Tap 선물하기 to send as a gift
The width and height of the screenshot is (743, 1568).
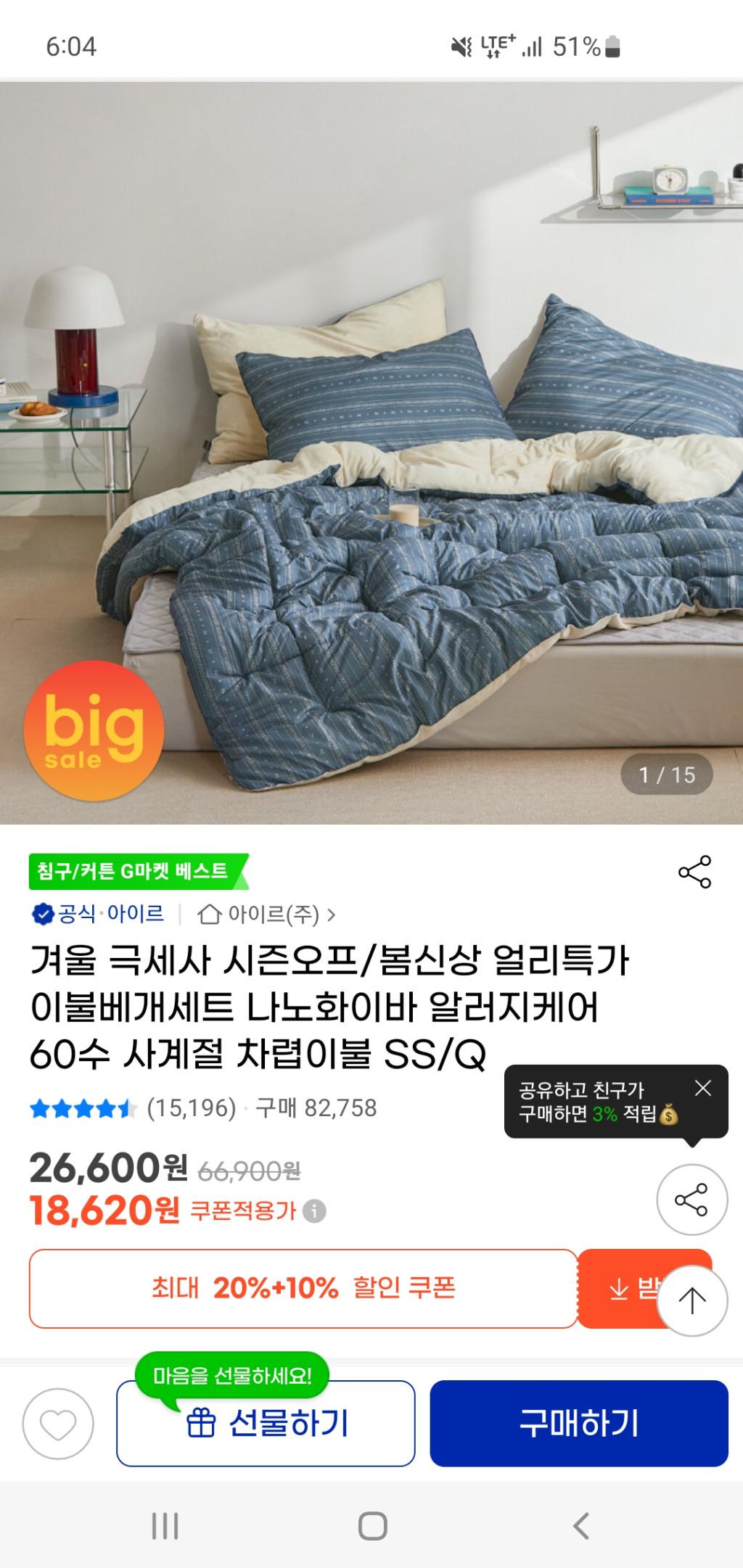tap(266, 1424)
